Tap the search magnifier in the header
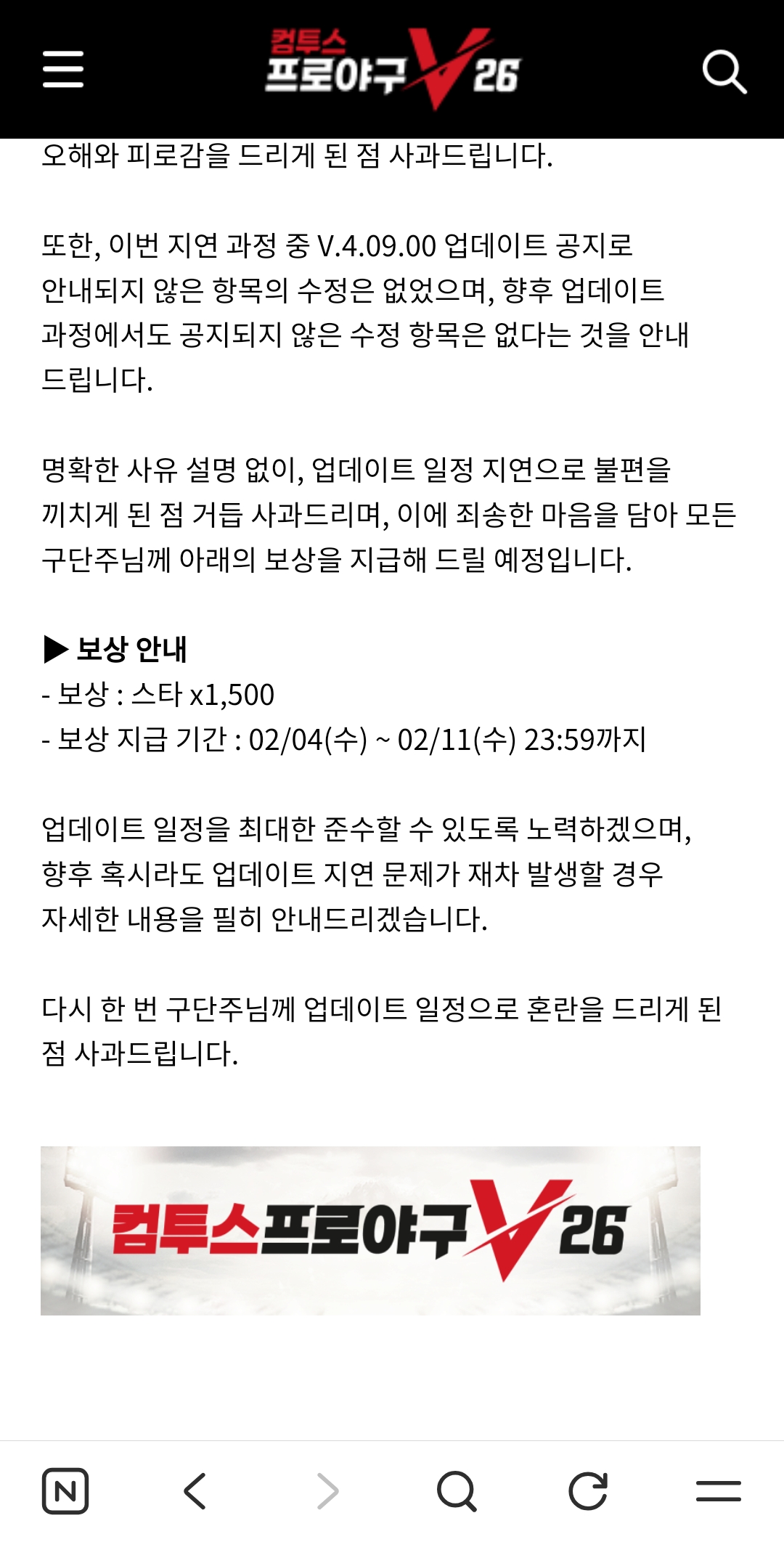The width and height of the screenshot is (784, 1542). pyautogui.click(x=724, y=71)
